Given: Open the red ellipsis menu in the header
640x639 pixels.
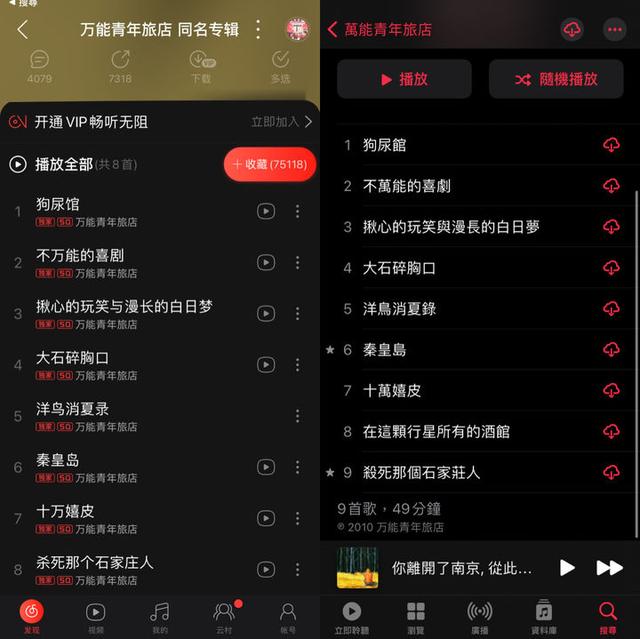Looking at the screenshot, I should click(x=614, y=29).
